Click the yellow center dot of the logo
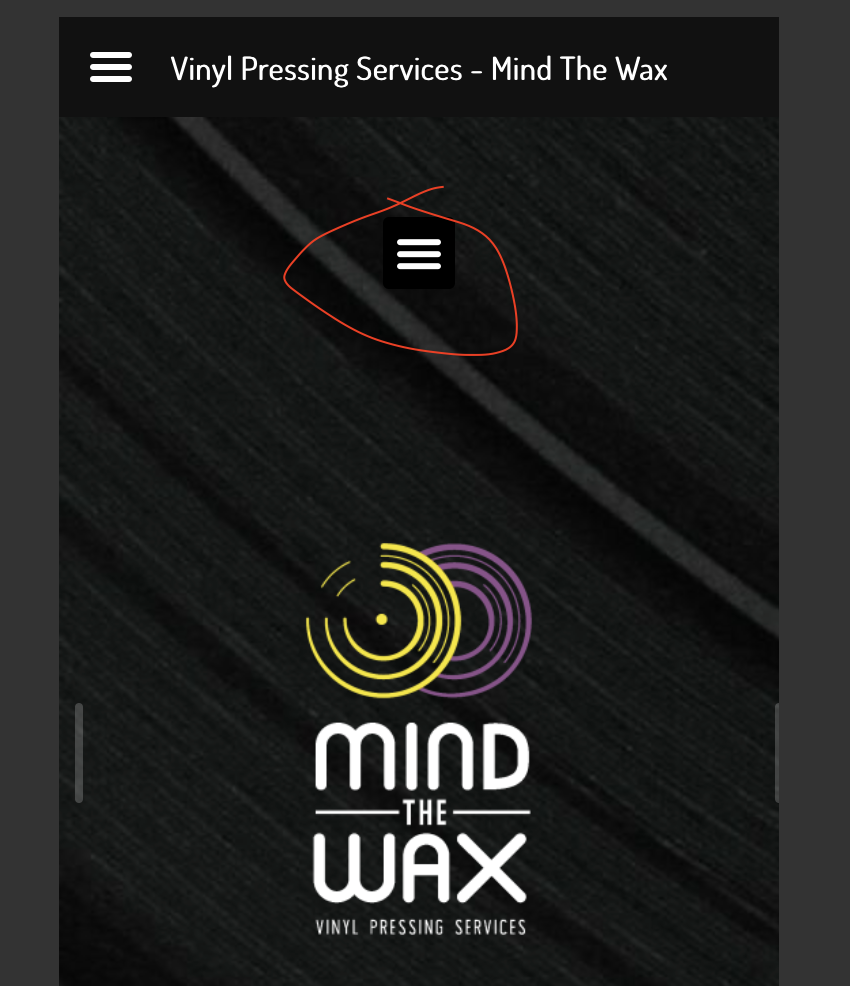850x986 pixels. click(x=380, y=619)
